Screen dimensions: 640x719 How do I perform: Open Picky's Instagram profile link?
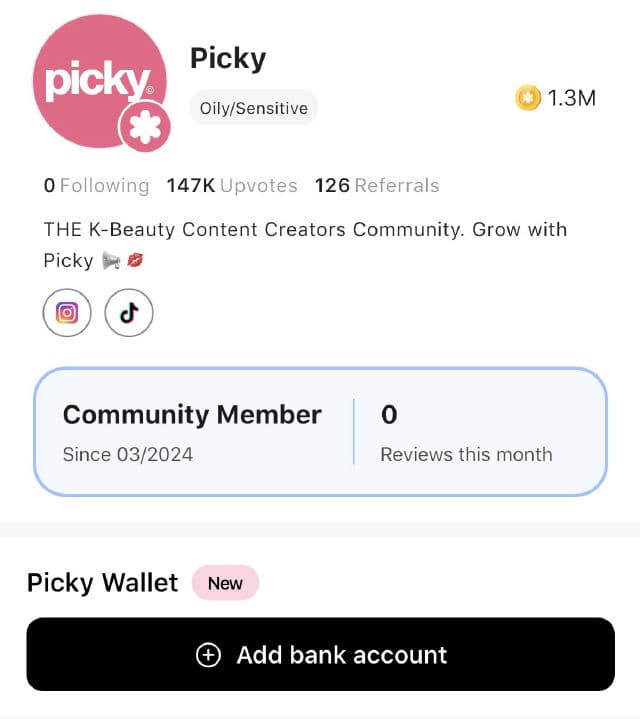(x=67, y=313)
